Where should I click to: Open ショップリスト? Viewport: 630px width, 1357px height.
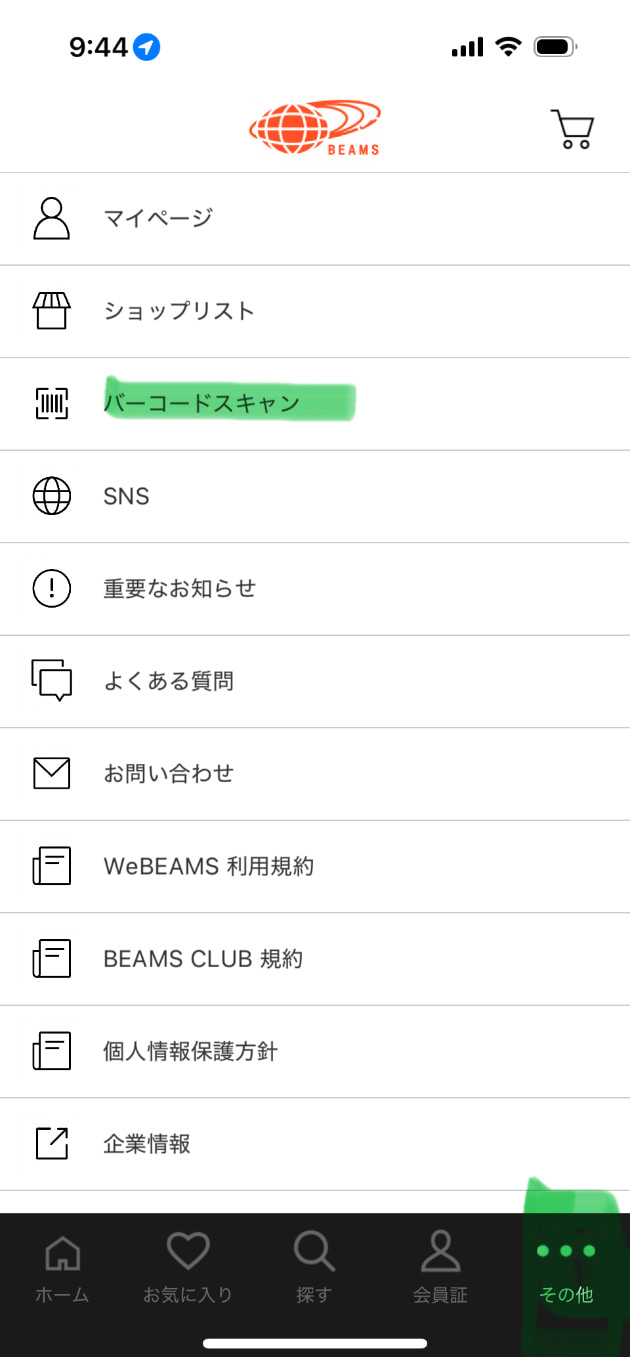point(315,311)
